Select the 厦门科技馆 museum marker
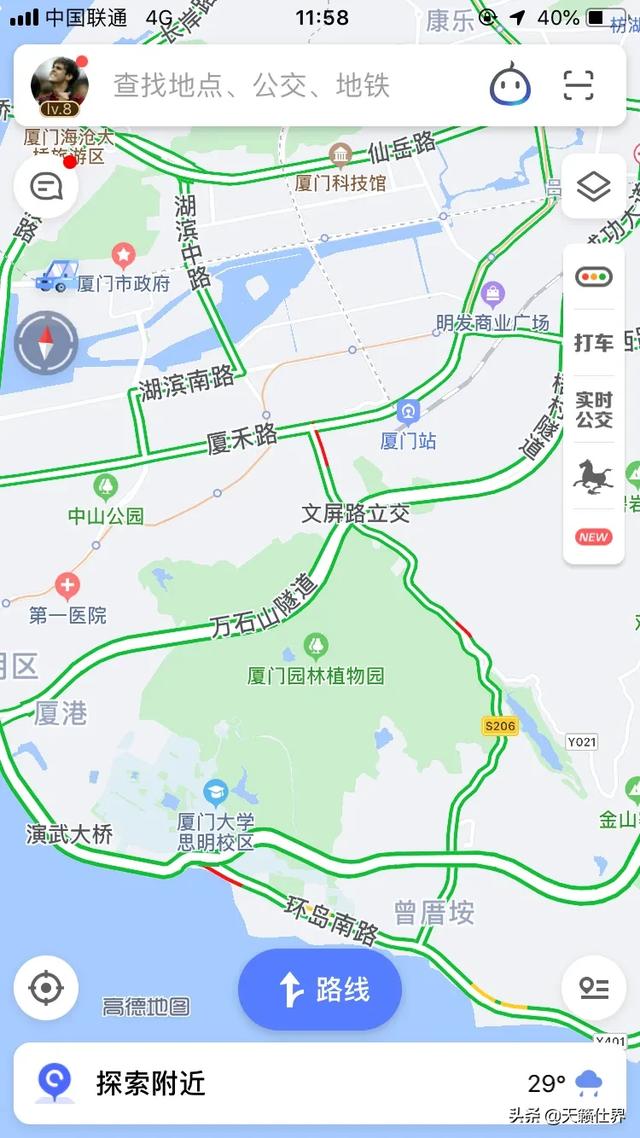This screenshot has width=640, height=1138. pos(340,153)
